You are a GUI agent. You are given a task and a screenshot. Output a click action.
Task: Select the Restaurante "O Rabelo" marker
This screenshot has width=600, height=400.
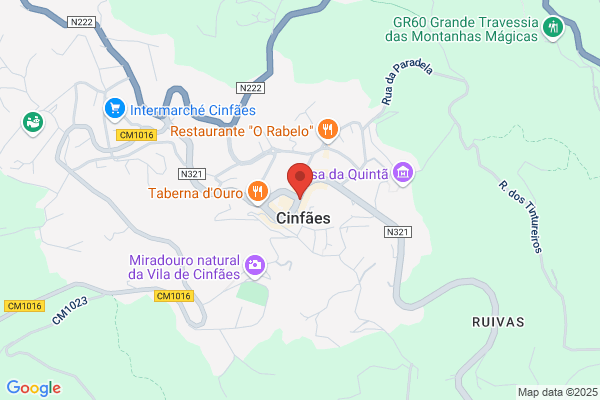click(x=328, y=131)
